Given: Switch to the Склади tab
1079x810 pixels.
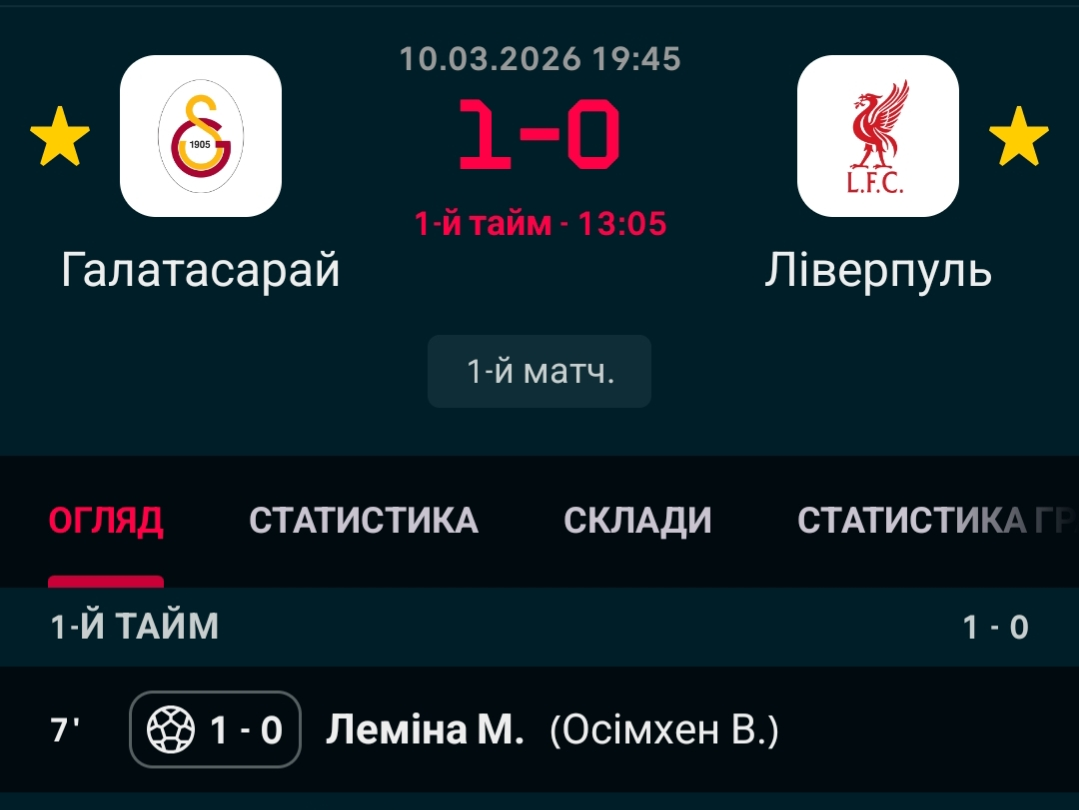Looking at the screenshot, I should tap(637, 520).
